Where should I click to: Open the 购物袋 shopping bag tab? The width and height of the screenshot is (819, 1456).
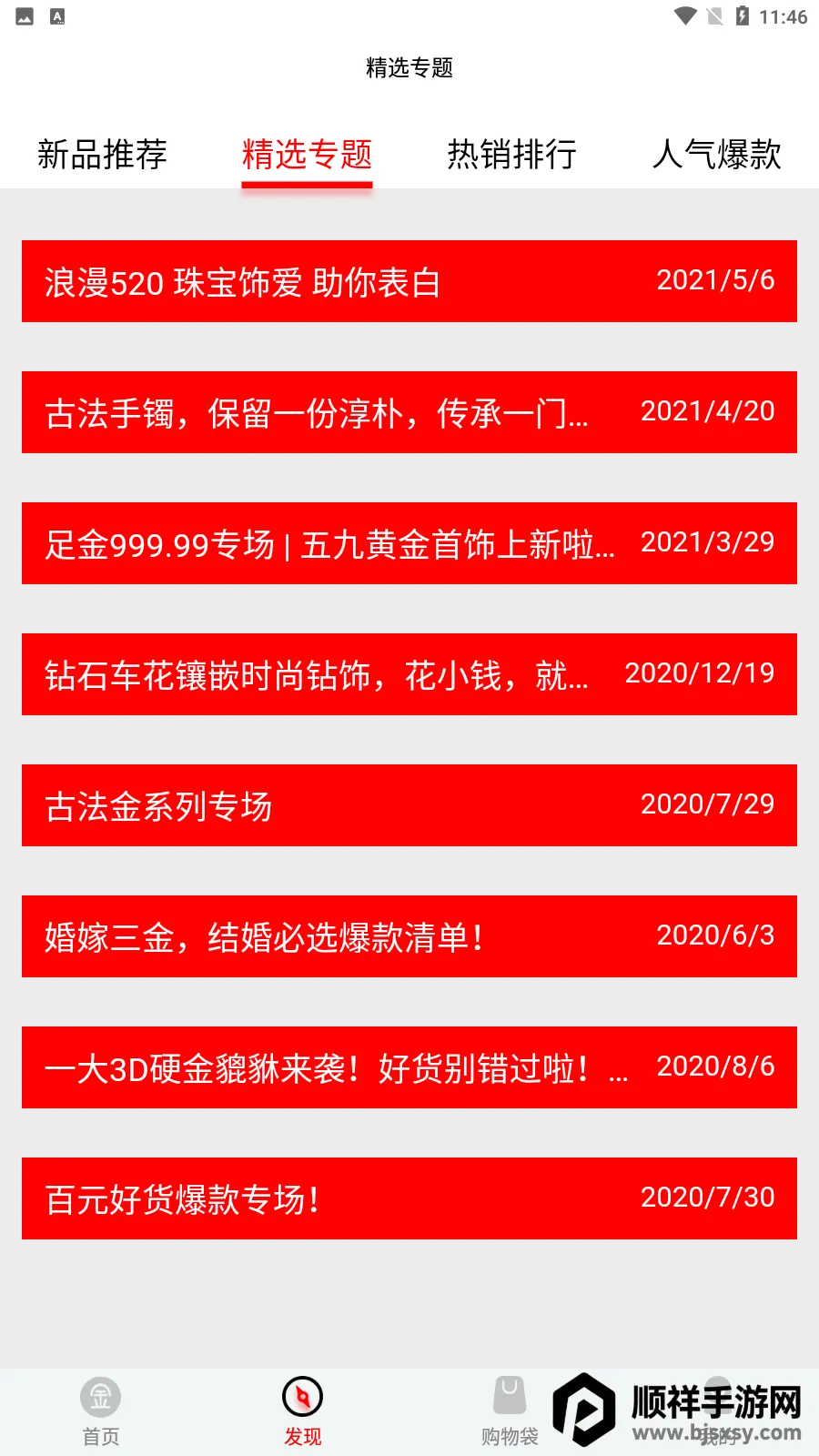click(x=510, y=1410)
